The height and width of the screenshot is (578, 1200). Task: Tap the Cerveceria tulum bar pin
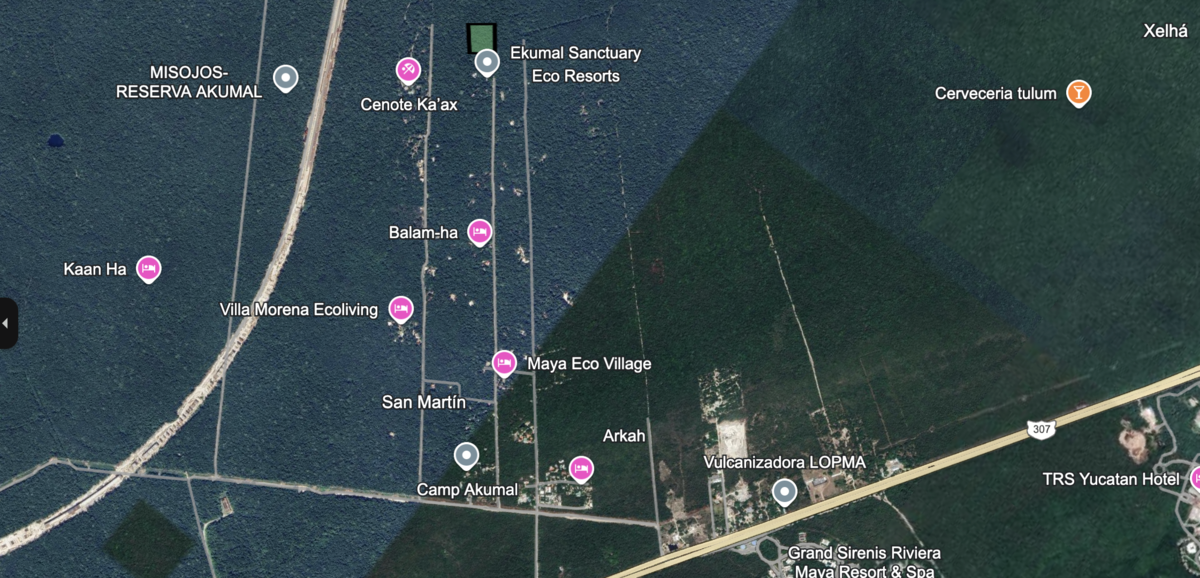click(1078, 93)
